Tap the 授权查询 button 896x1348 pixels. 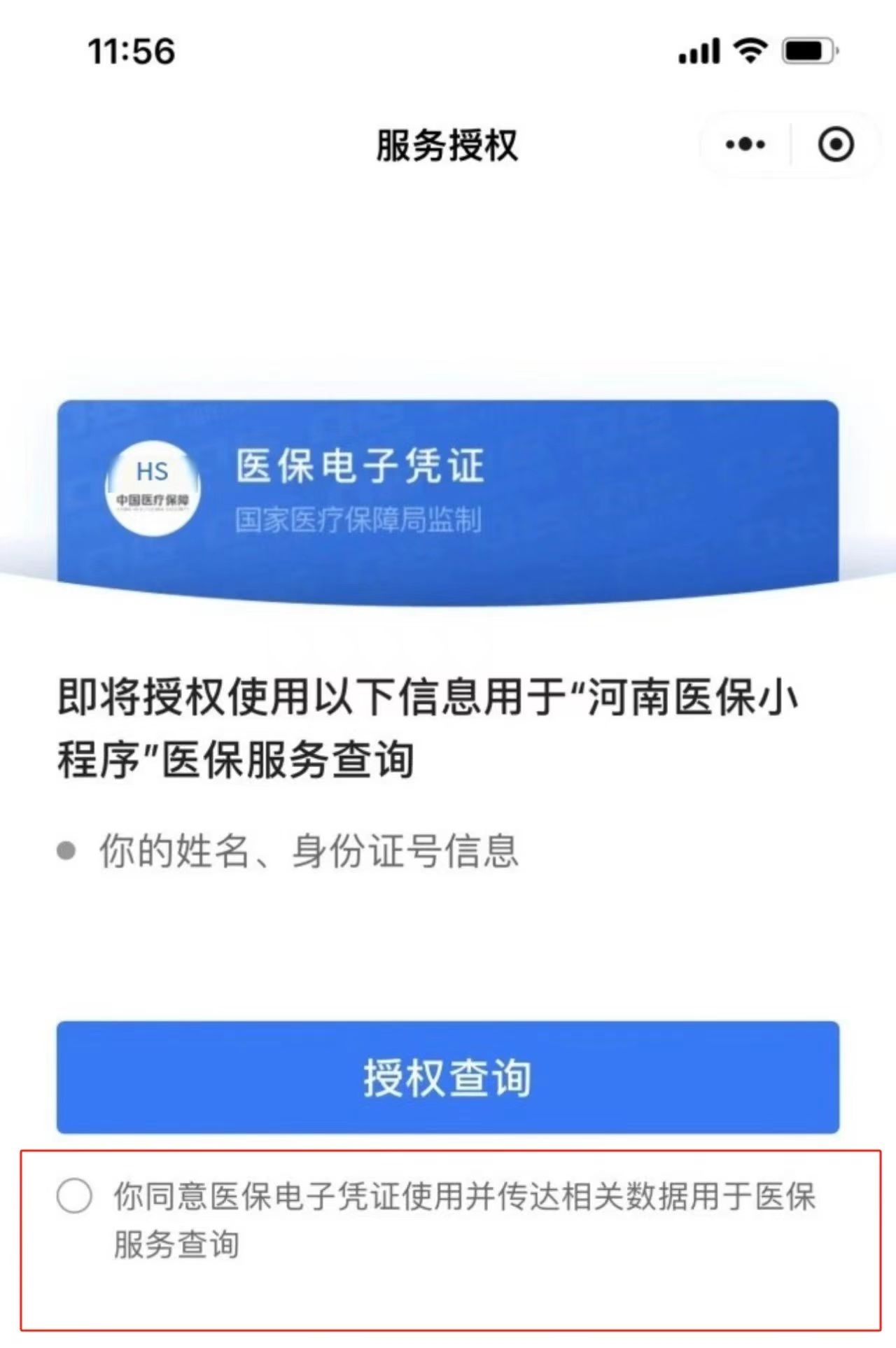tap(448, 1078)
